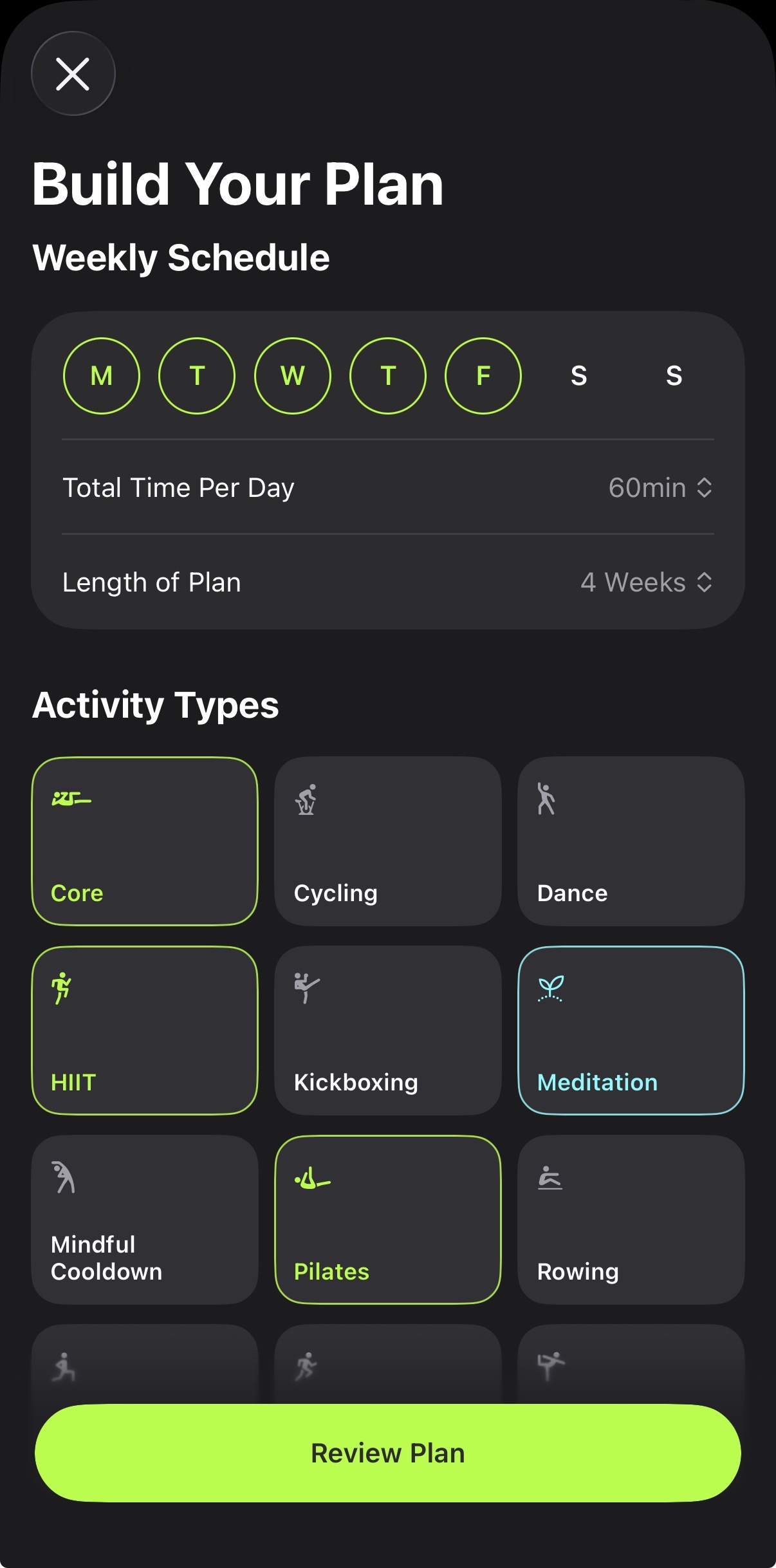This screenshot has width=776, height=1568.
Task: Deselect the Meditation activity
Action: coord(631,1031)
